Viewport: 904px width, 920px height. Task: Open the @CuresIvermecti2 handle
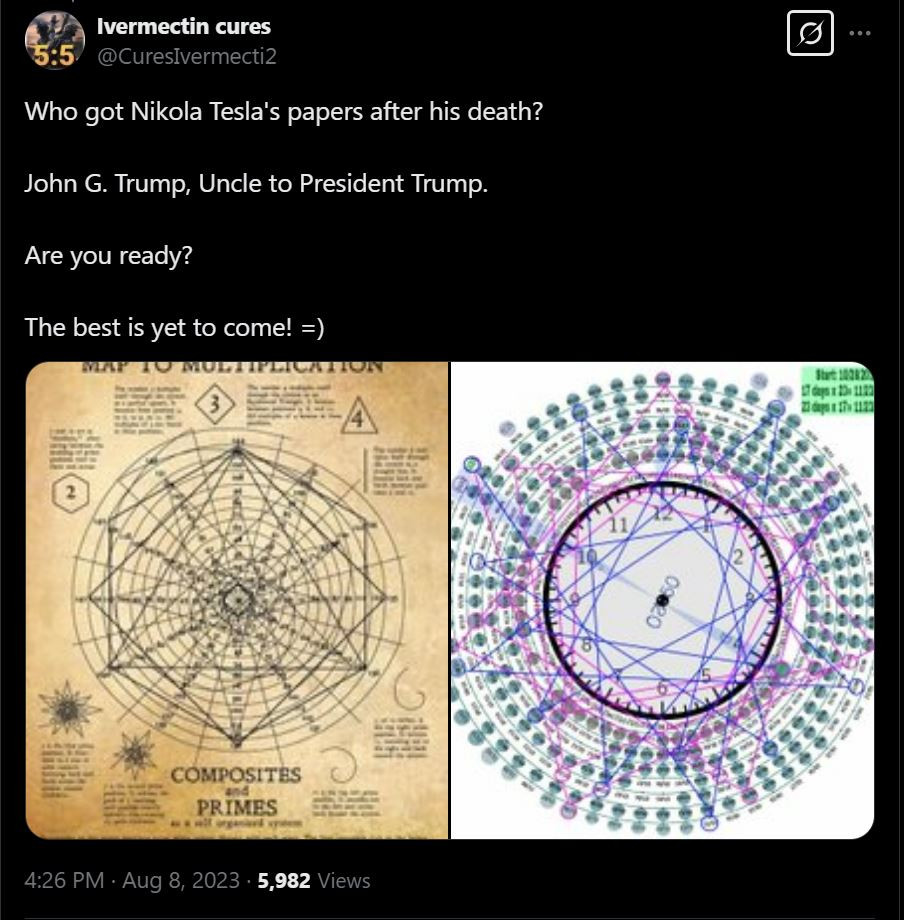[x=187, y=56]
